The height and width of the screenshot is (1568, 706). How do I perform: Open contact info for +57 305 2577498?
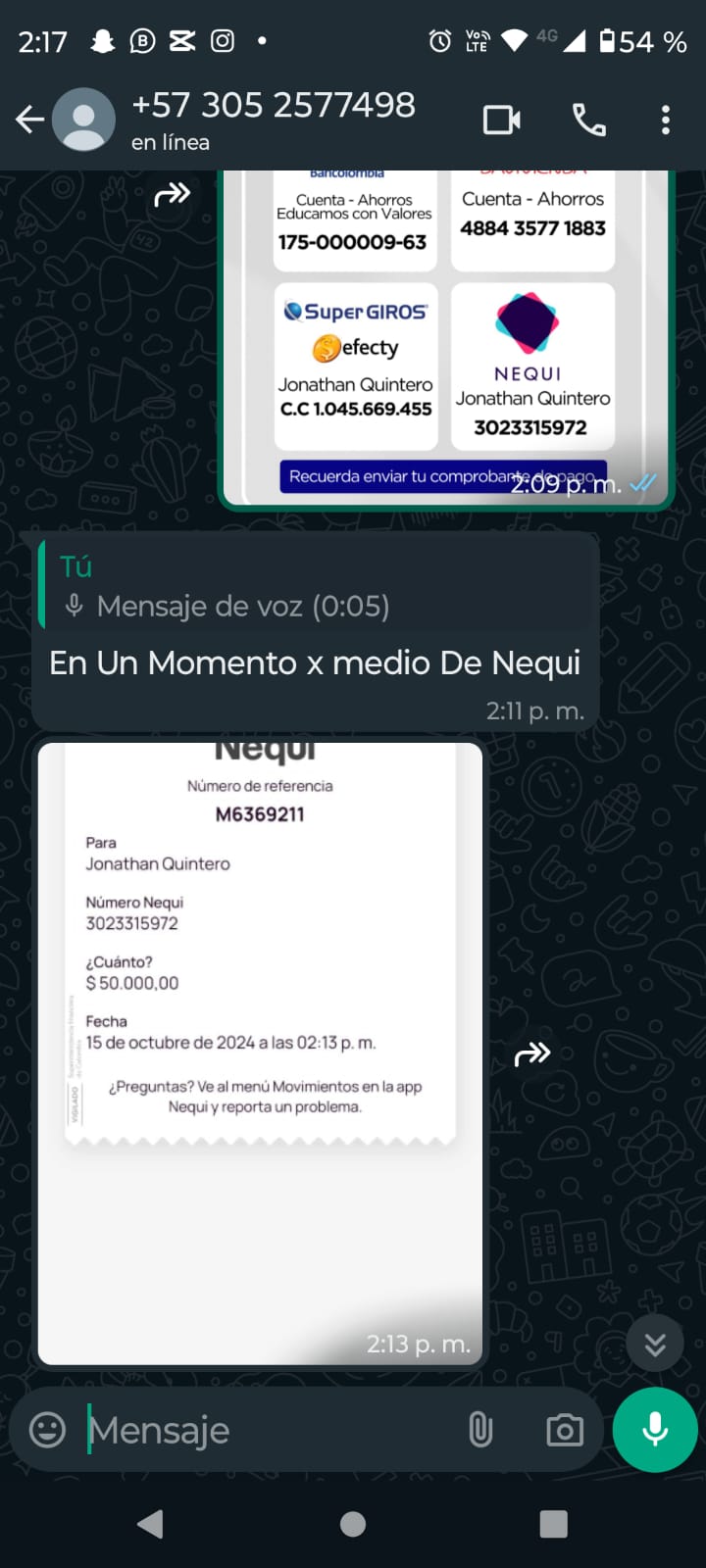point(273,118)
